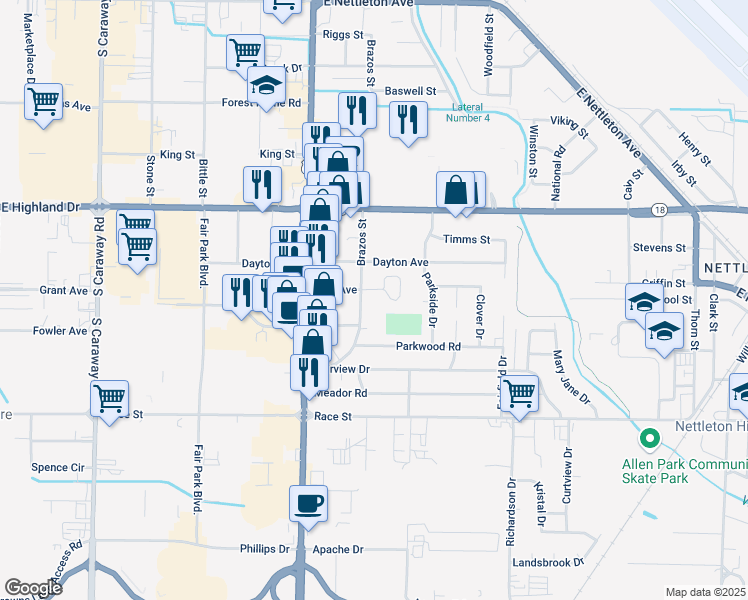Tap the restaurant marker beside Lateral Number 4
The height and width of the screenshot is (600, 748).
coord(407,120)
